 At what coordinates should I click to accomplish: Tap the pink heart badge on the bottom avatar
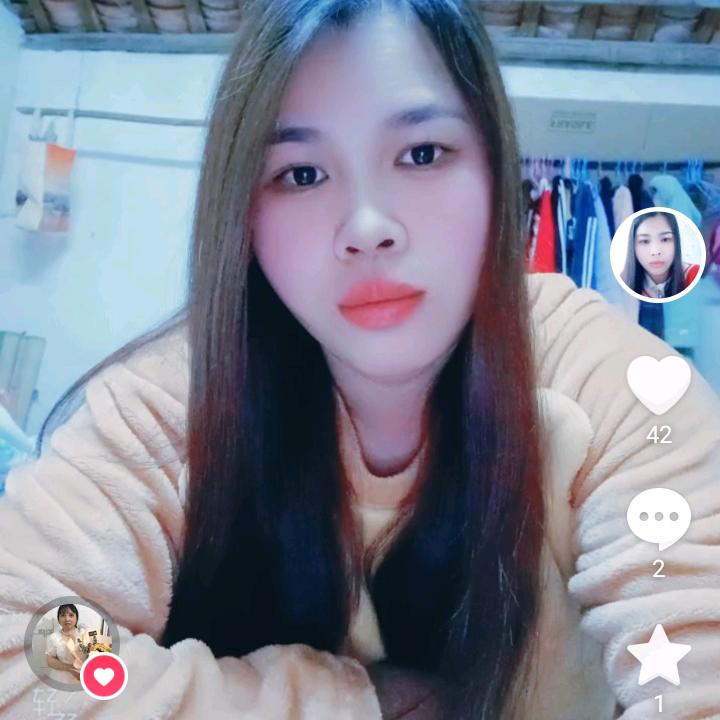coord(104,677)
